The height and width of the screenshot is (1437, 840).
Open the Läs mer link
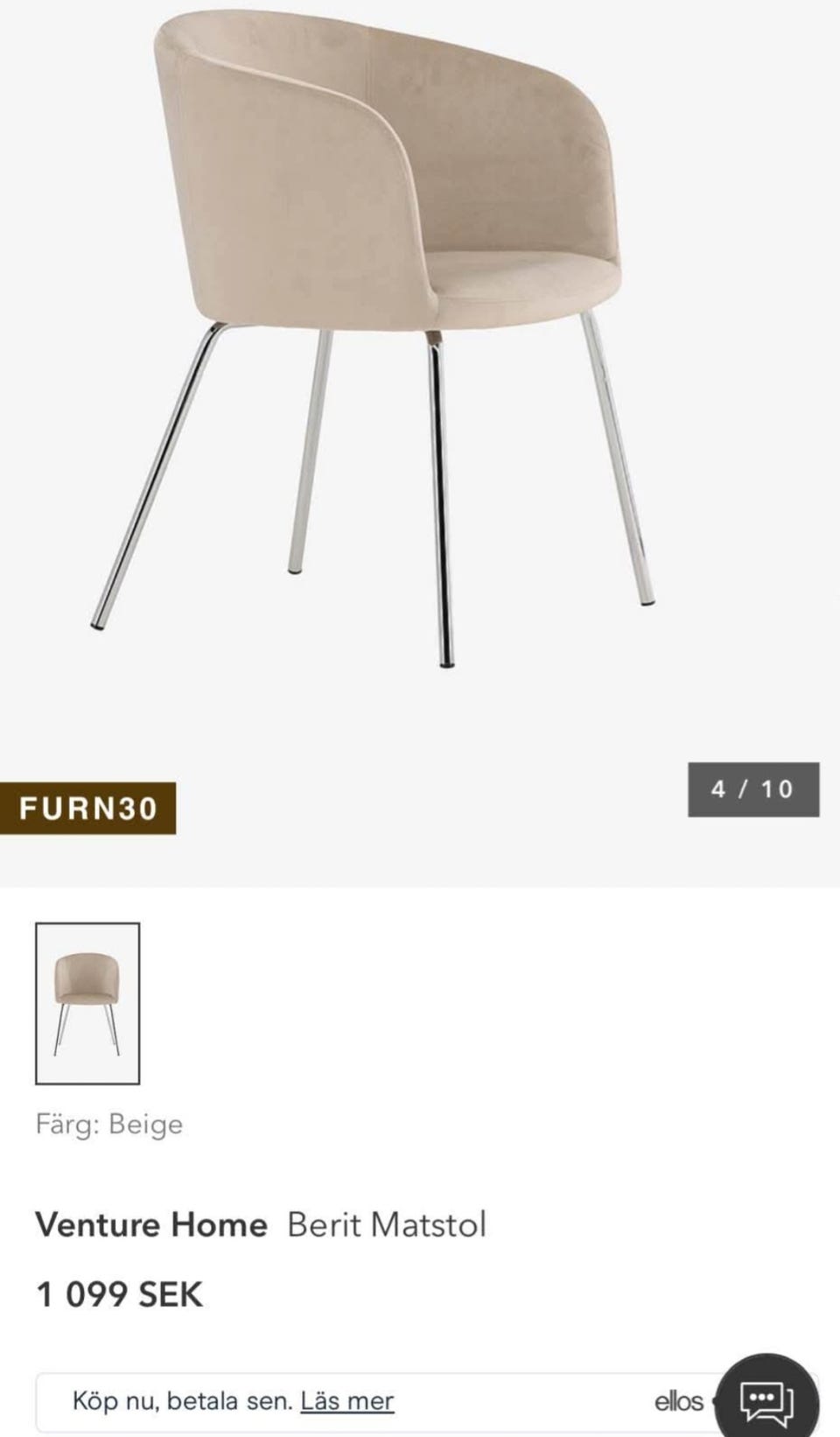tap(346, 1401)
